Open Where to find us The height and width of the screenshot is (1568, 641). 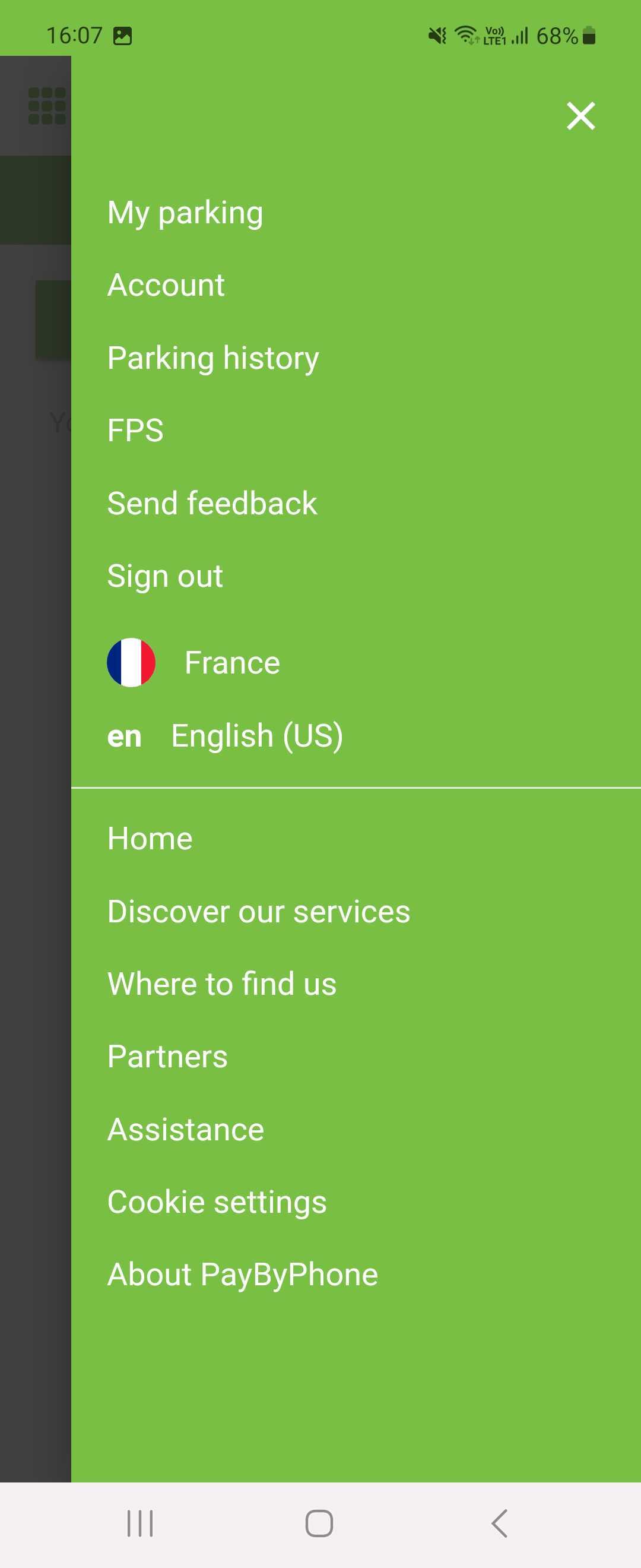click(221, 984)
